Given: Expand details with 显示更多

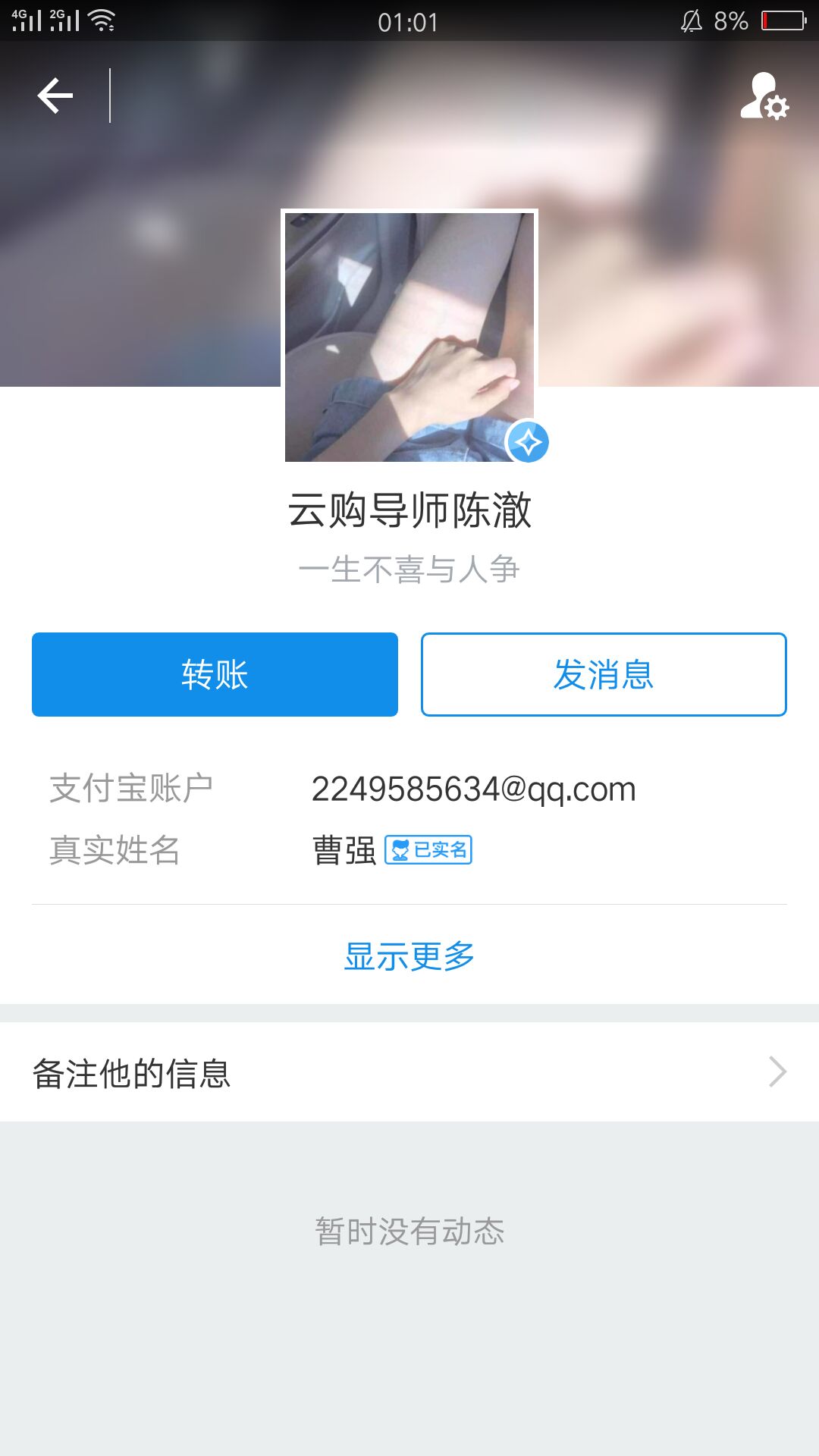Looking at the screenshot, I should coord(409,956).
